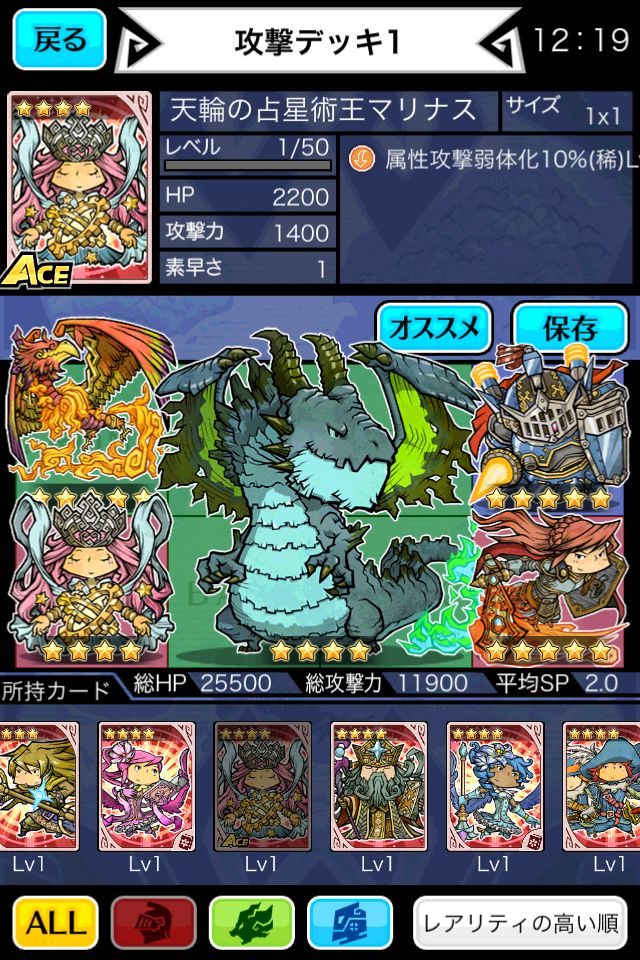Go back with the 戻る button
Image resolution: width=640 pixels, height=960 pixels.
[x=59, y=40]
